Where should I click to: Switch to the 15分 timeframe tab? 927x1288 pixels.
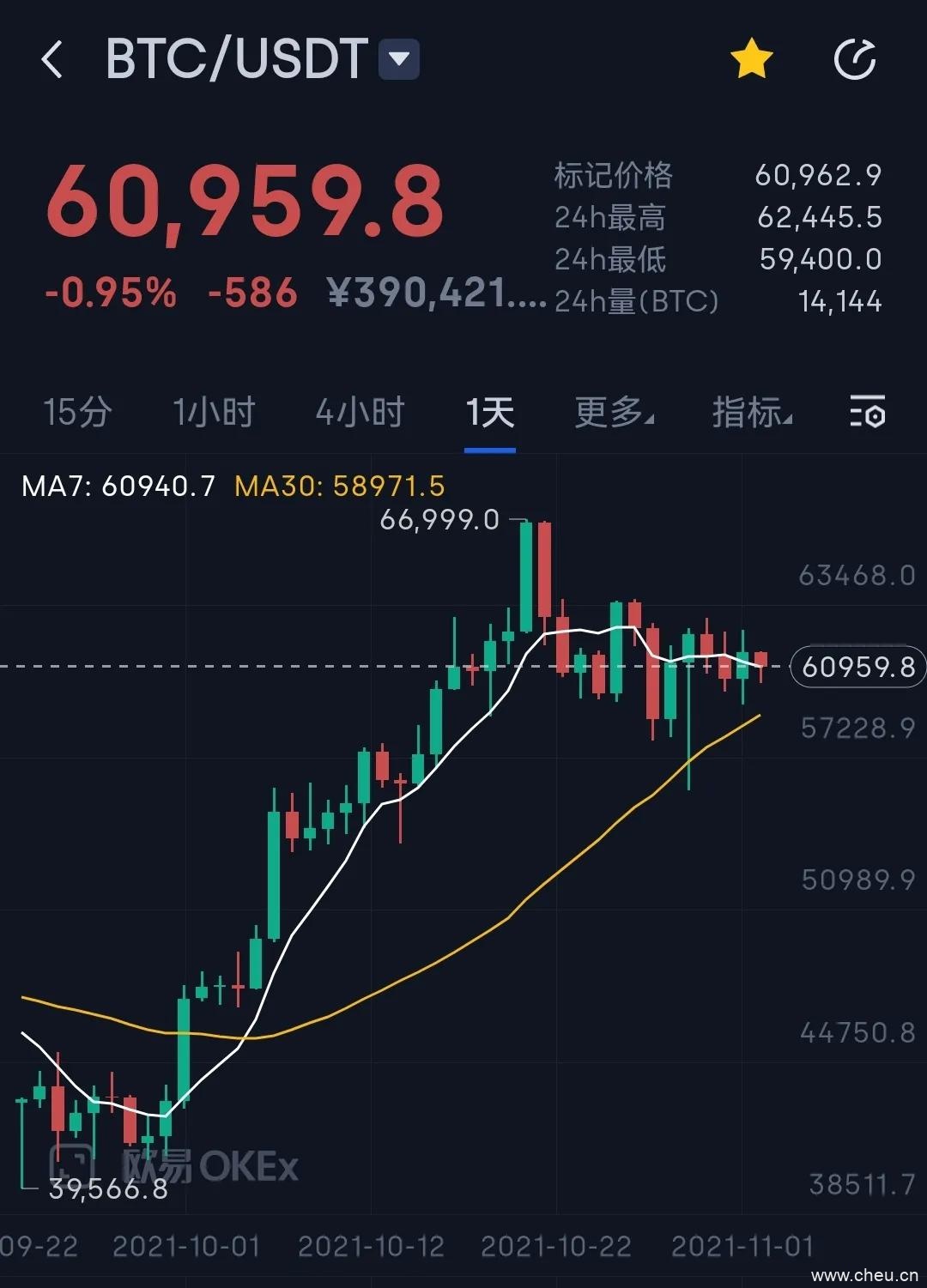(77, 414)
